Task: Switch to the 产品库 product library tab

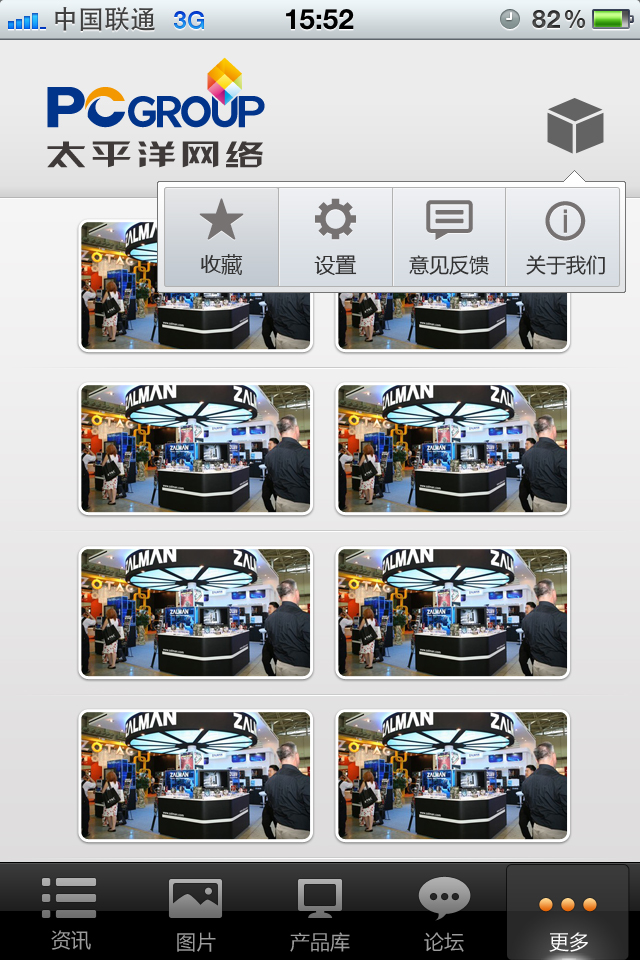Action: [x=320, y=912]
